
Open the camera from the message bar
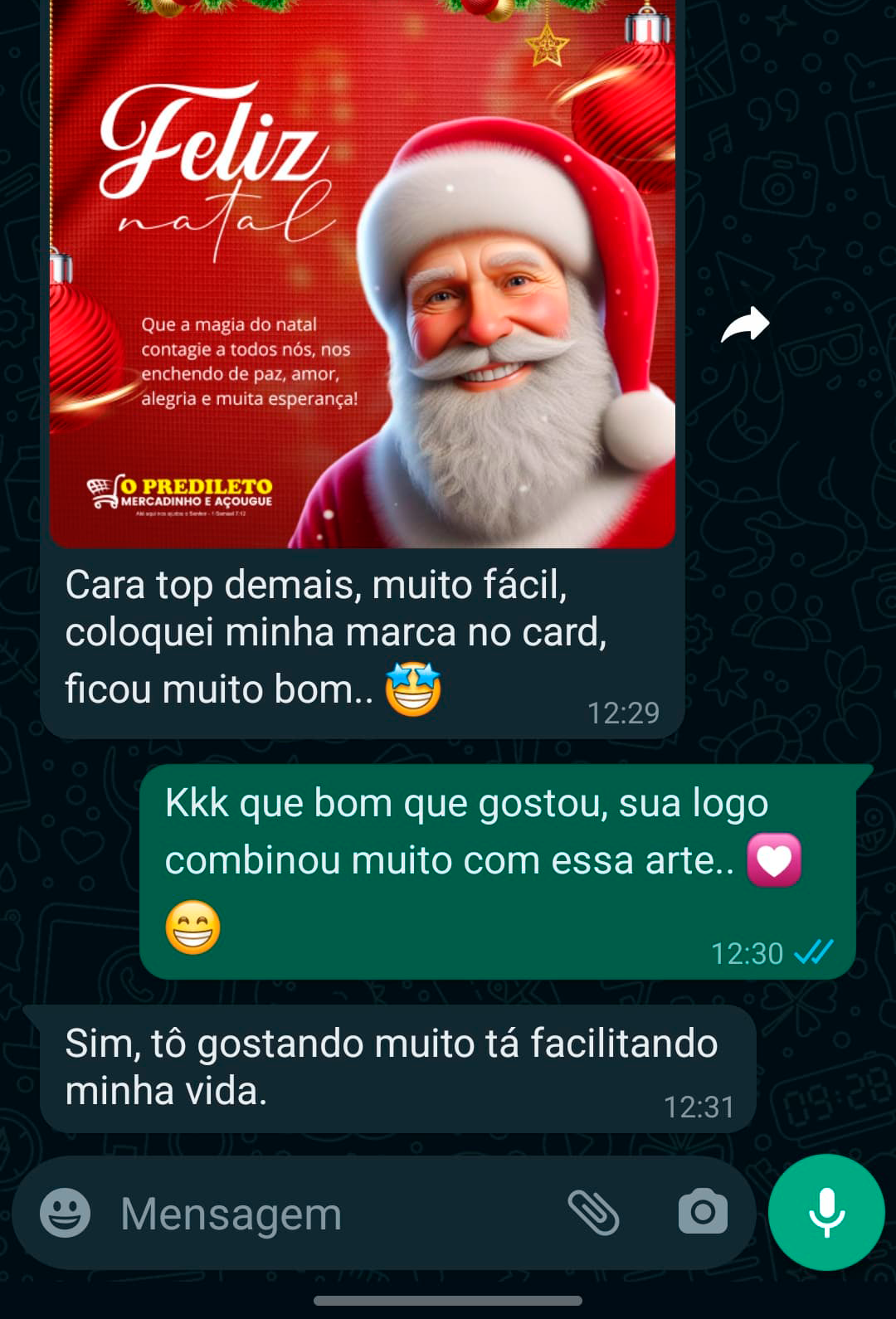[703, 1213]
